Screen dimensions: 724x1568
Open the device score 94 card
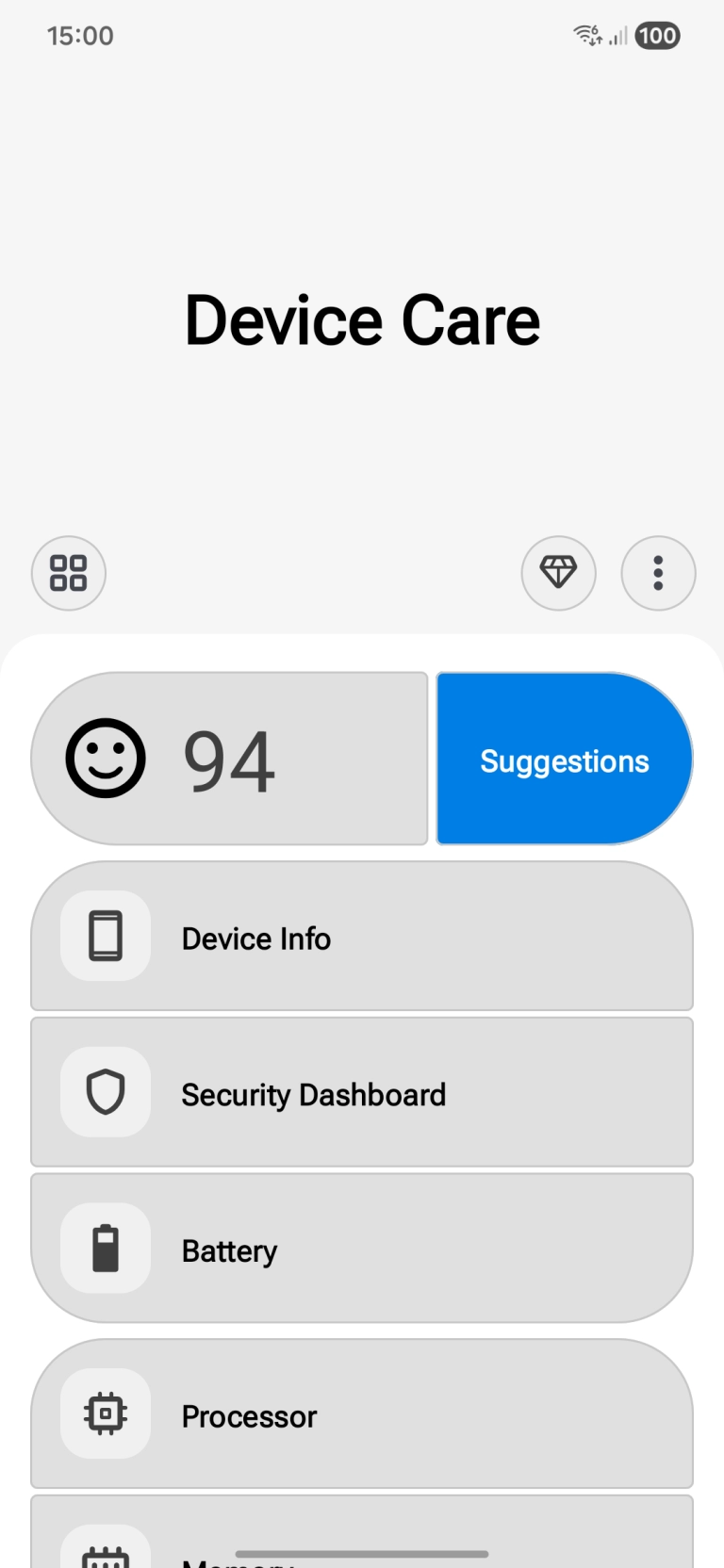[x=229, y=759]
